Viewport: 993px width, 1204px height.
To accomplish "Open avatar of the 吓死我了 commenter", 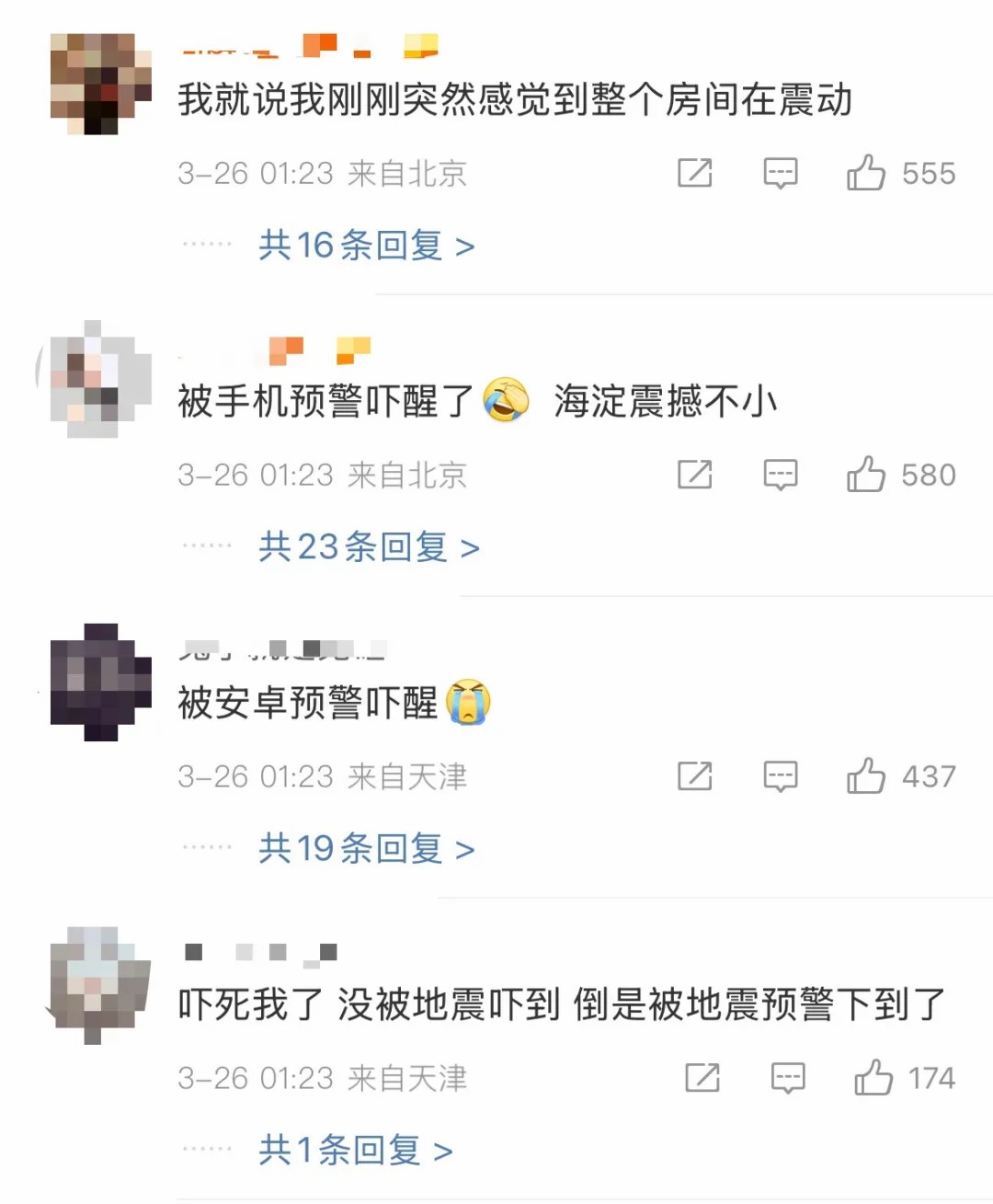I will pos(100,984).
